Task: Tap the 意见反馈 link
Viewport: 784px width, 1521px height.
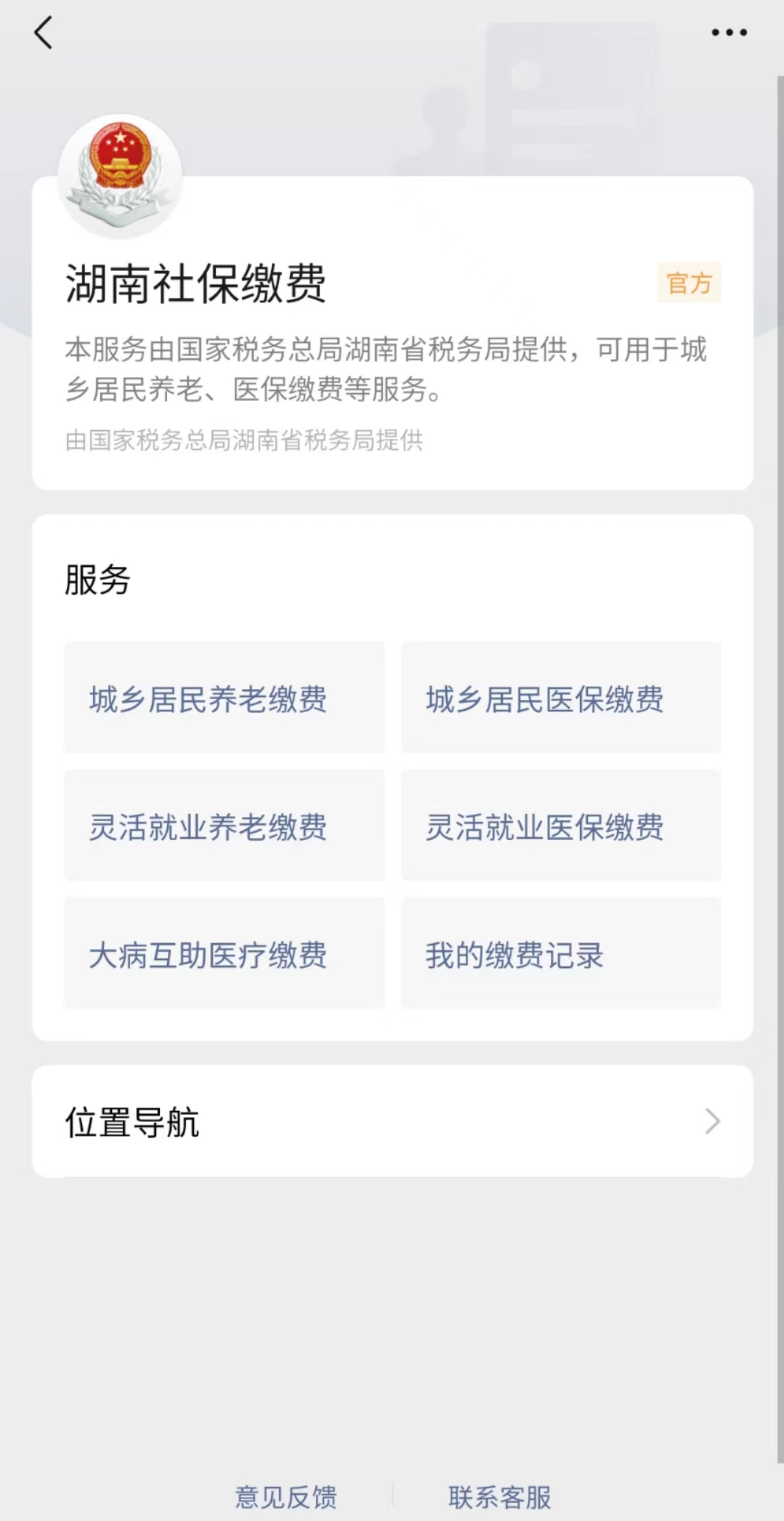Action: (x=286, y=1497)
